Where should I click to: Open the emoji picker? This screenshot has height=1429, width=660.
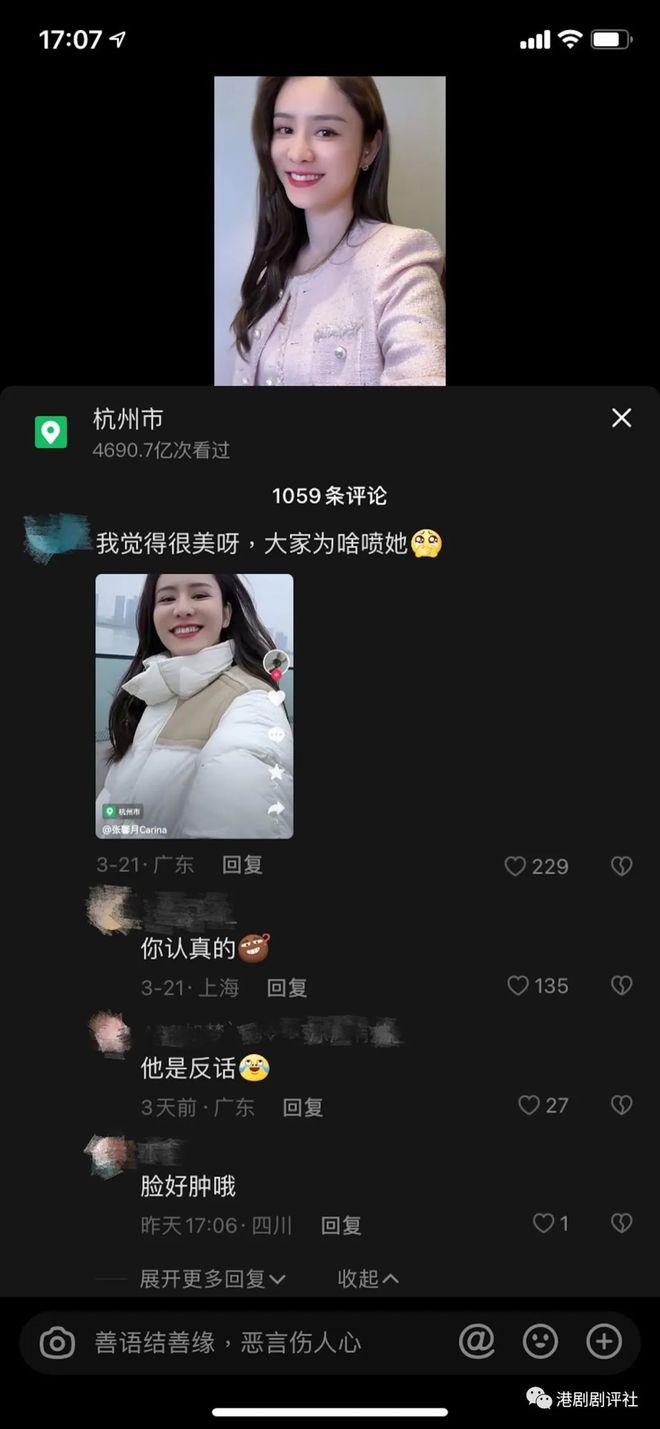coord(540,1341)
